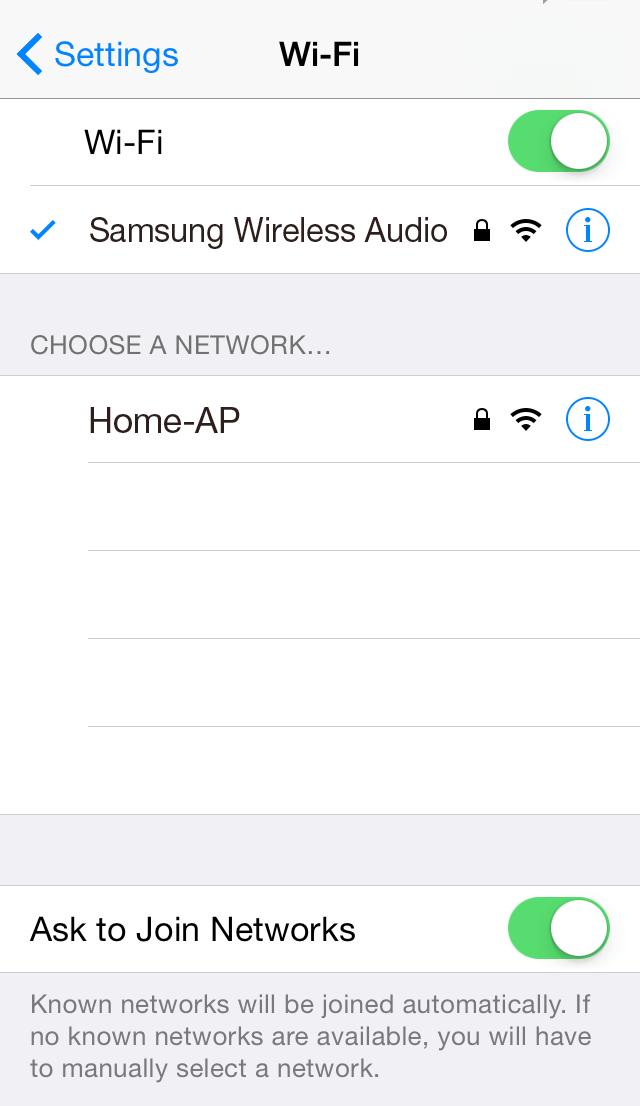The width and height of the screenshot is (640, 1106).
Task: Disable Ask to Join Networks
Action: tap(558, 929)
